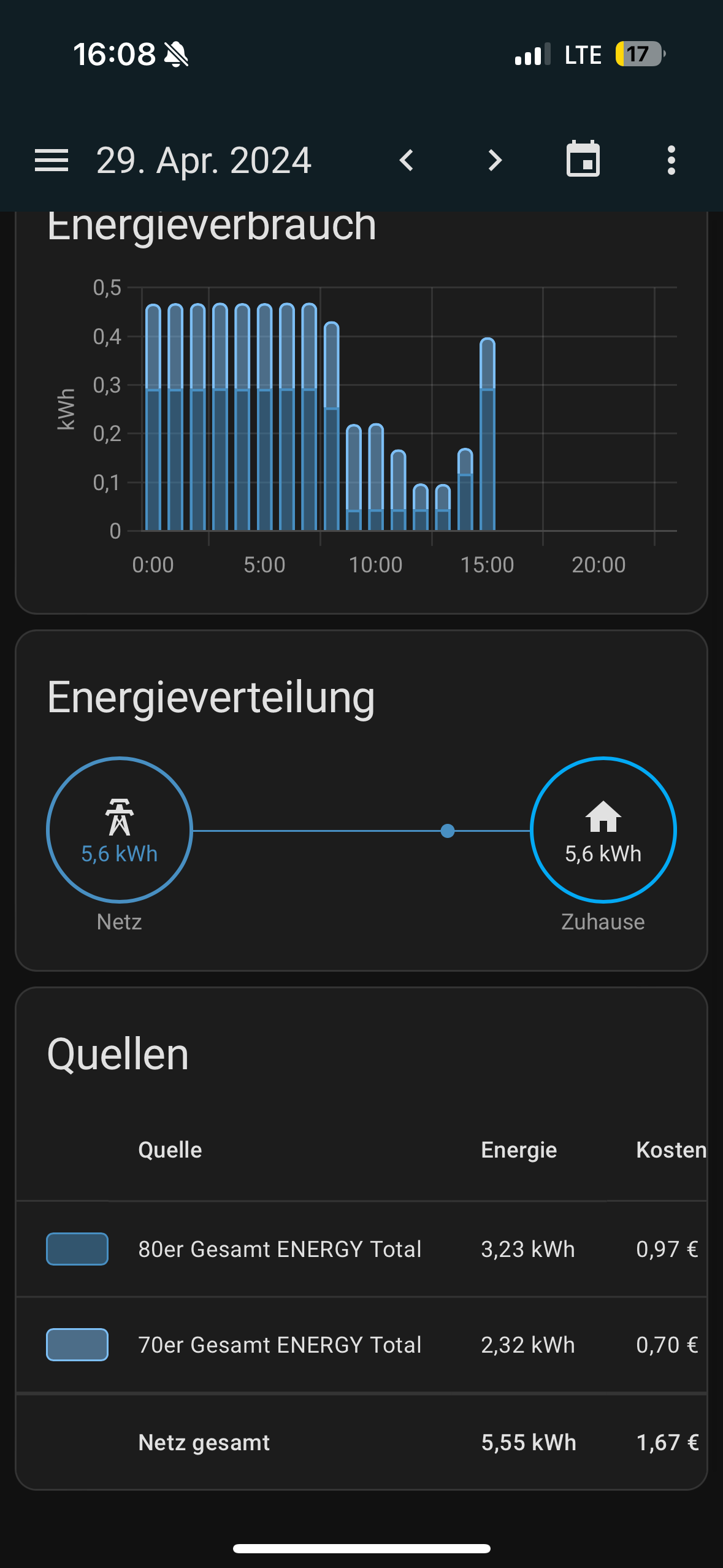
Task: Go to the next day
Action: tap(495, 161)
